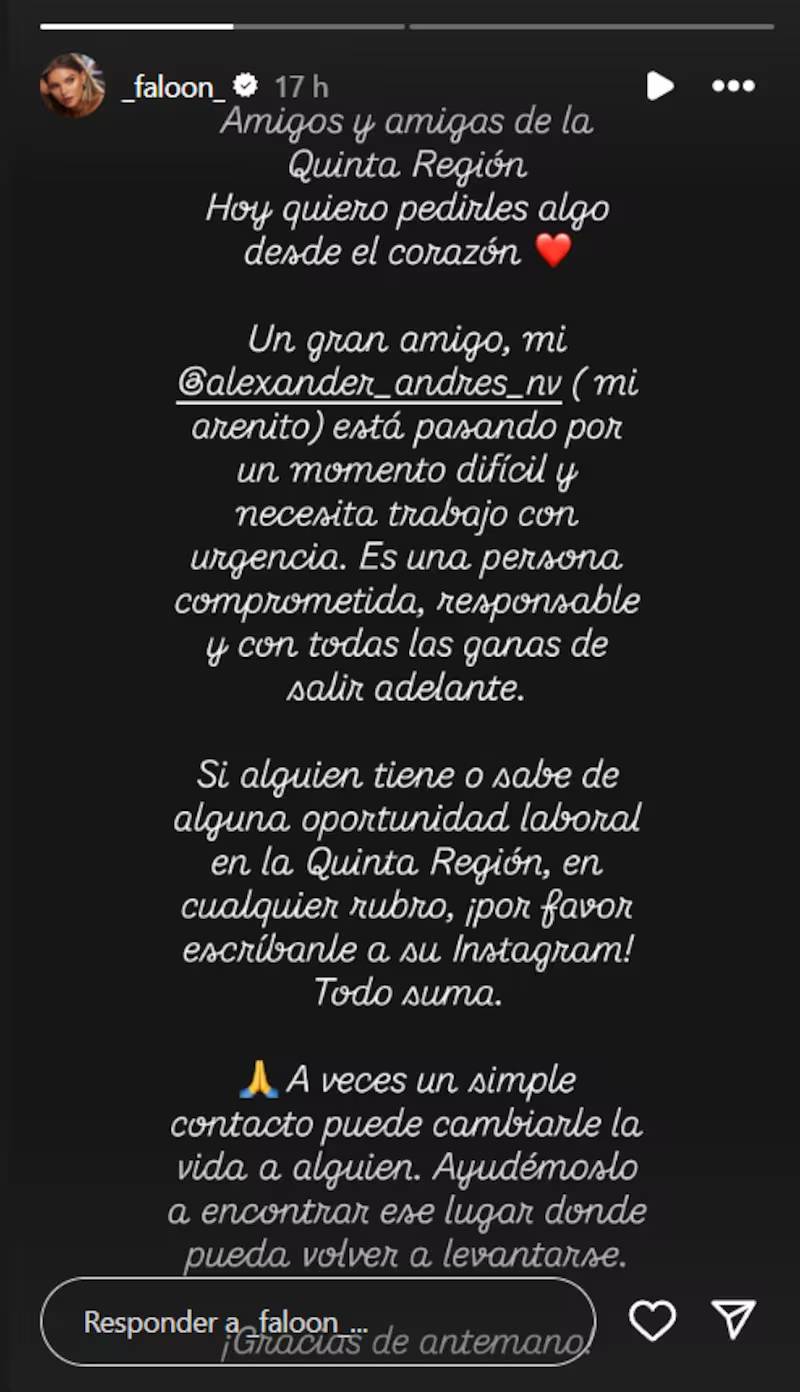The height and width of the screenshot is (1392, 800).
Task: Click the 17 h timestamp label
Action: 298,86
